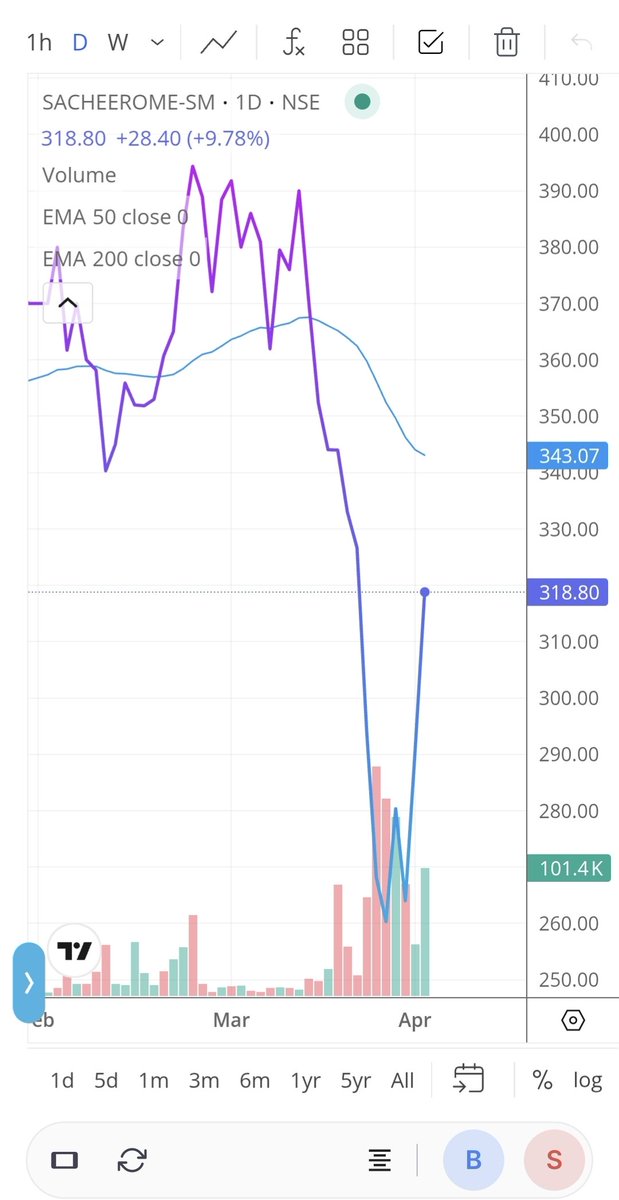Switch to the 1h timeframe

tap(39, 42)
